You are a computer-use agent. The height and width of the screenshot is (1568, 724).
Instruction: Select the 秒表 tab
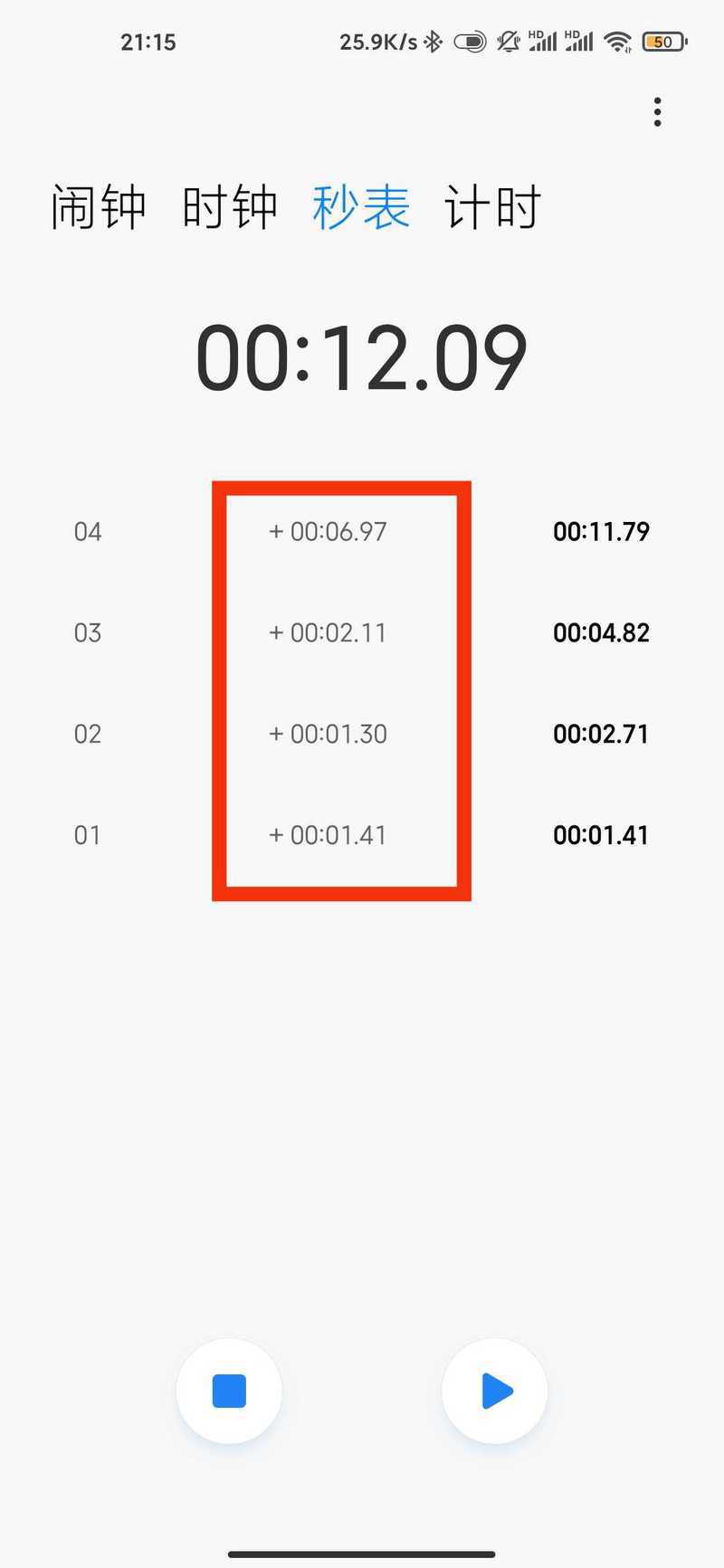[361, 207]
